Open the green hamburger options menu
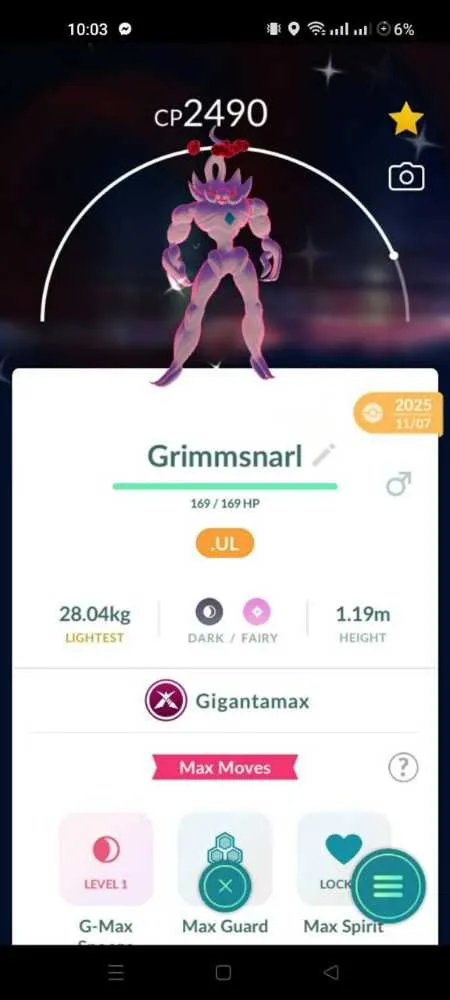The width and height of the screenshot is (450, 1000). tap(388, 886)
